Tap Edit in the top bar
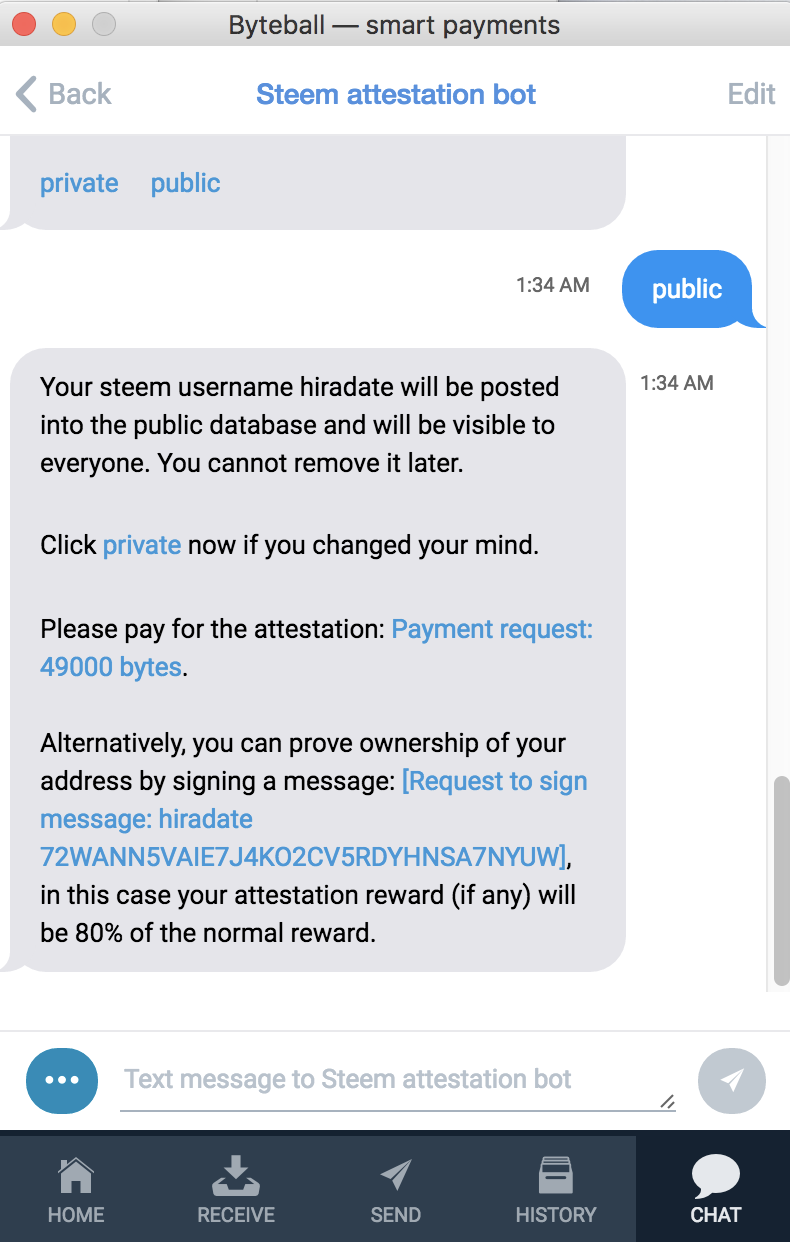790x1242 pixels. pyautogui.click(x=751, y=95)
